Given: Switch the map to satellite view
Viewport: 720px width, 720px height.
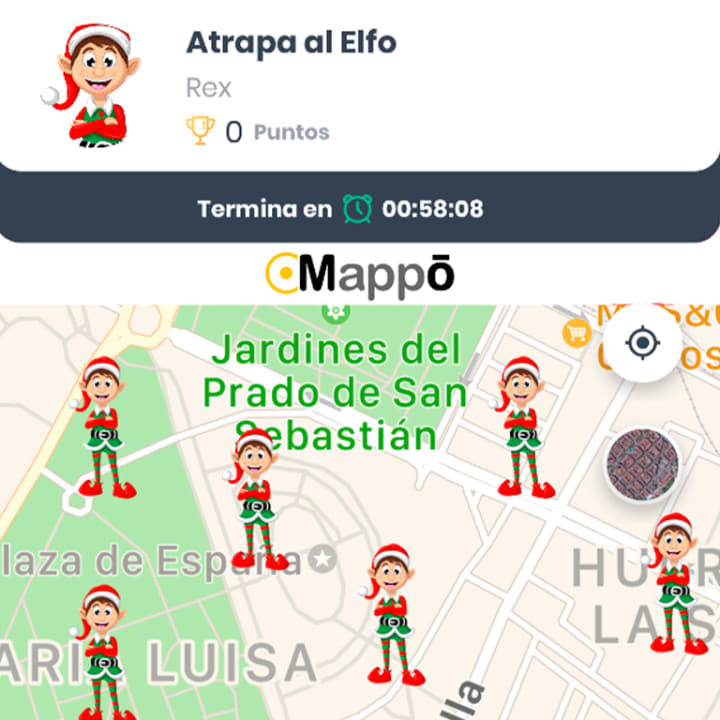Looking at the screenshot, I should pyautogui.click(x=645, y=465).
